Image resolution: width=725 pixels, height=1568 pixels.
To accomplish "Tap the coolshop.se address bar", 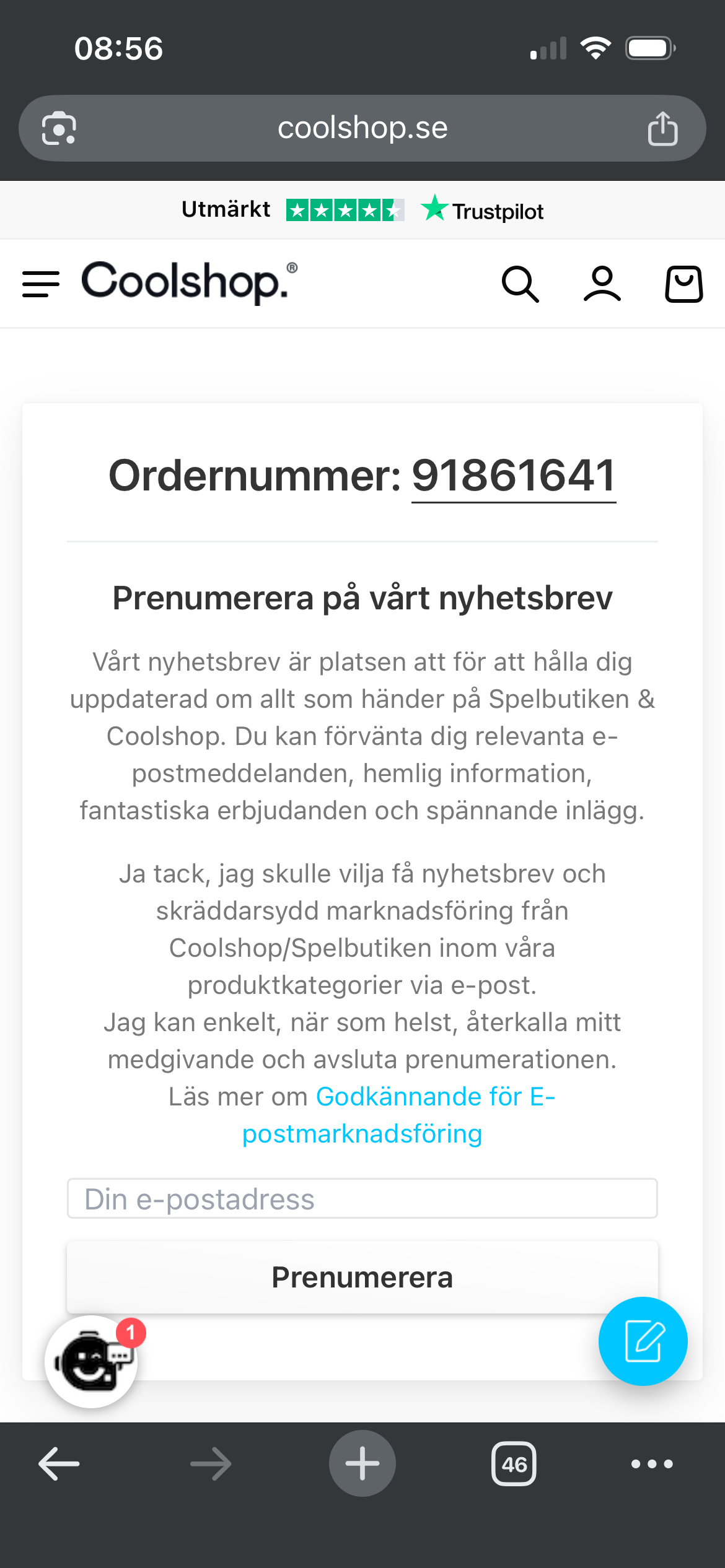I will pyautogui.click(x=362, y=129).
